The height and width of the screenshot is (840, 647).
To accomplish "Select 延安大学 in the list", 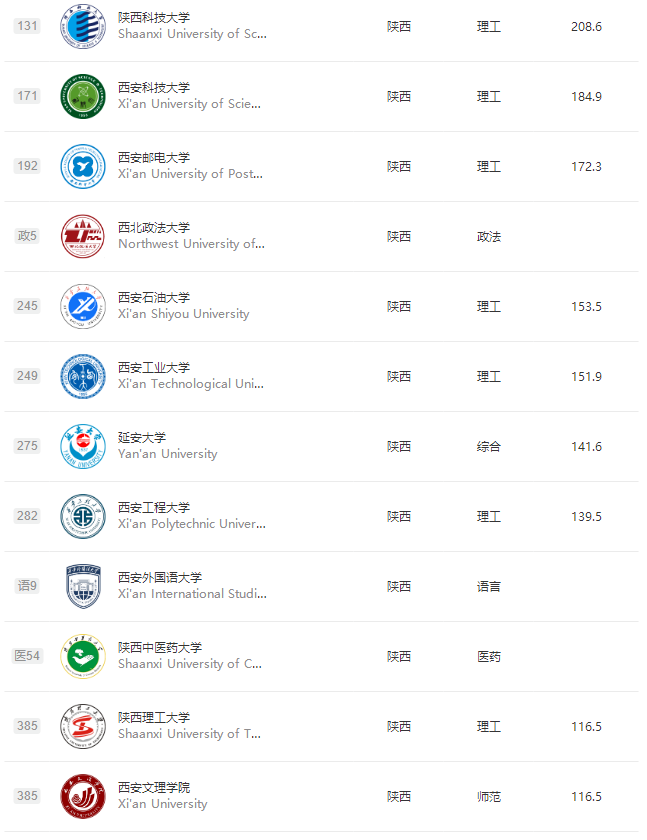I will point(142,438).
